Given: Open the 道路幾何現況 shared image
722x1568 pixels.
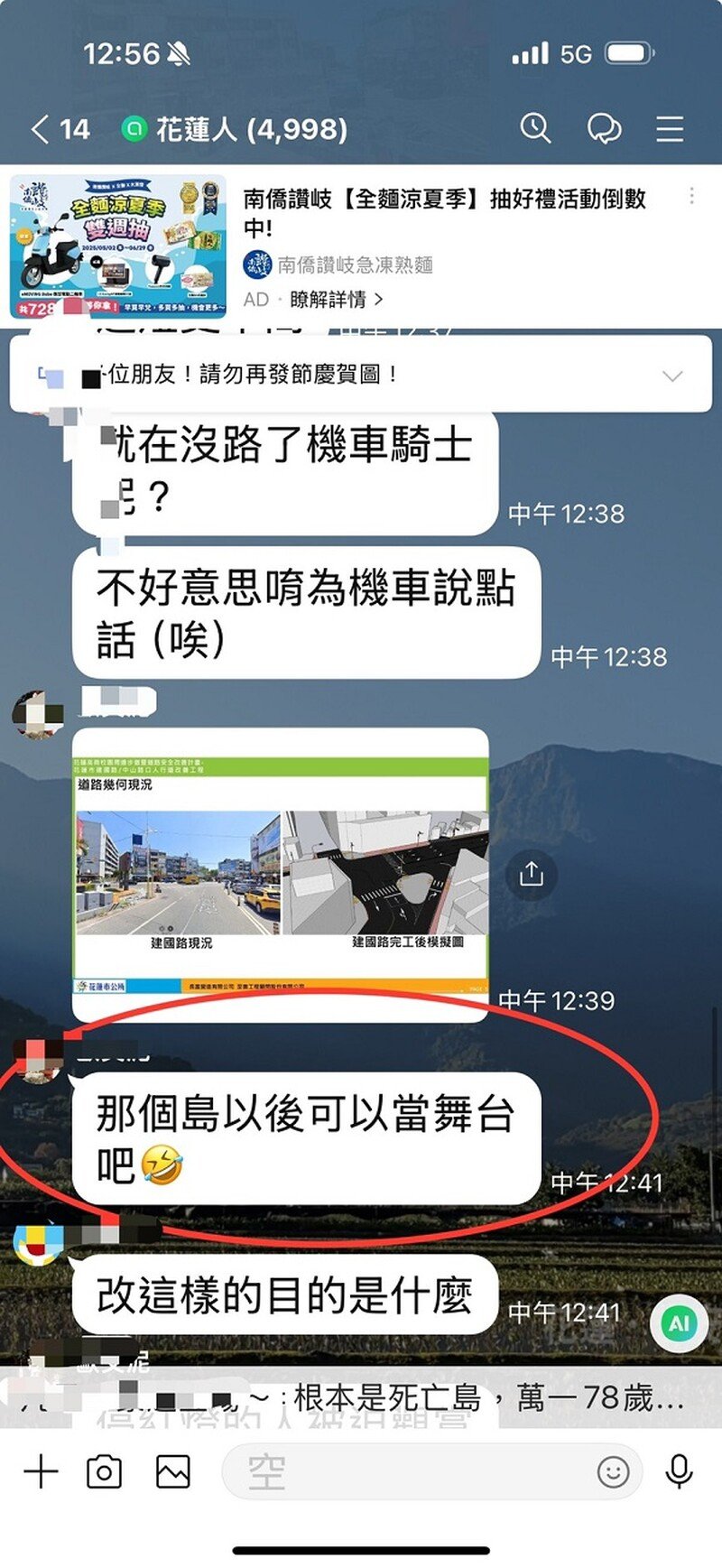Looking at the screenshot, I should [281, 874].
